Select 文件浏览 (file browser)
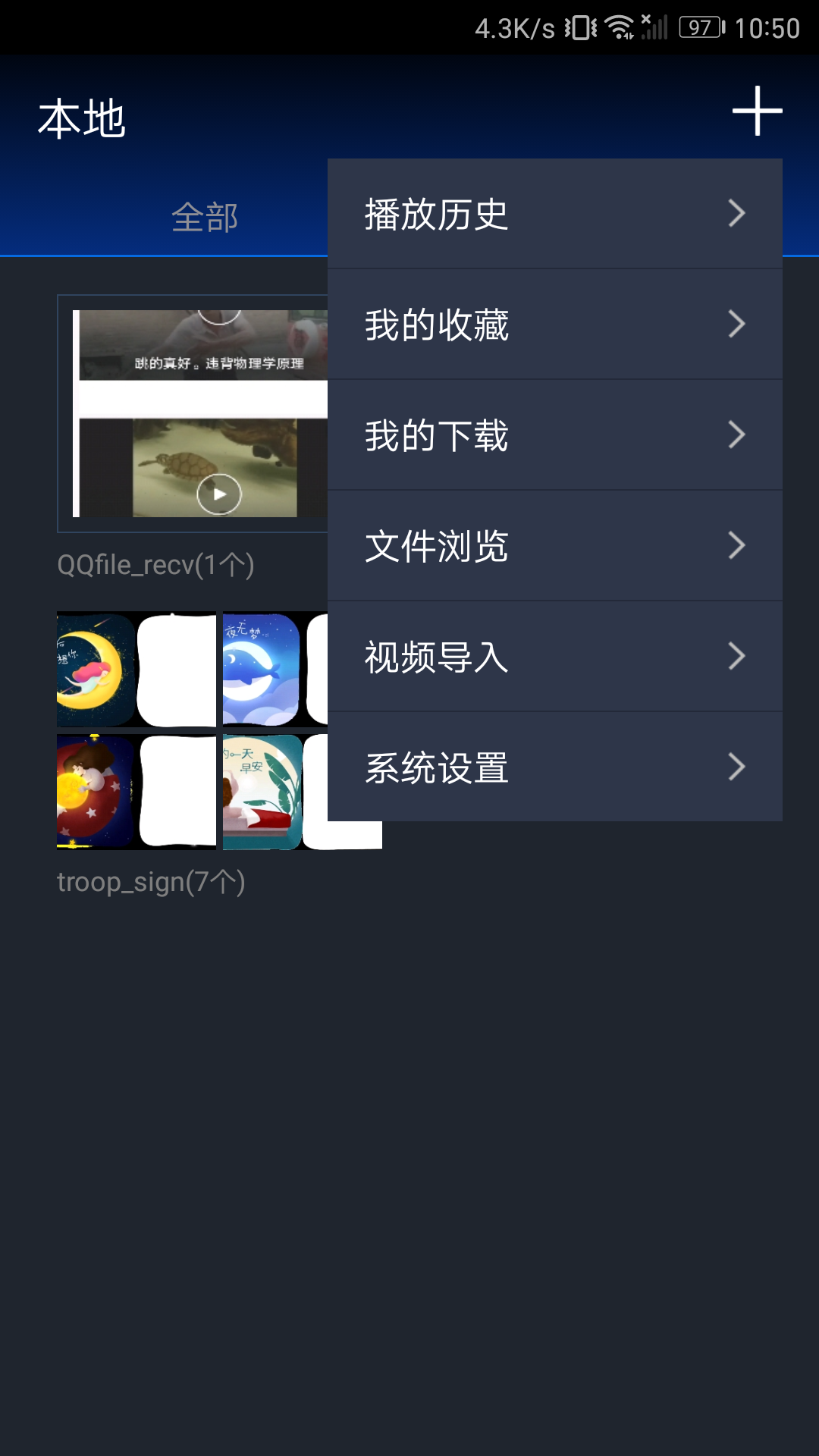 [x=555, y=546]
